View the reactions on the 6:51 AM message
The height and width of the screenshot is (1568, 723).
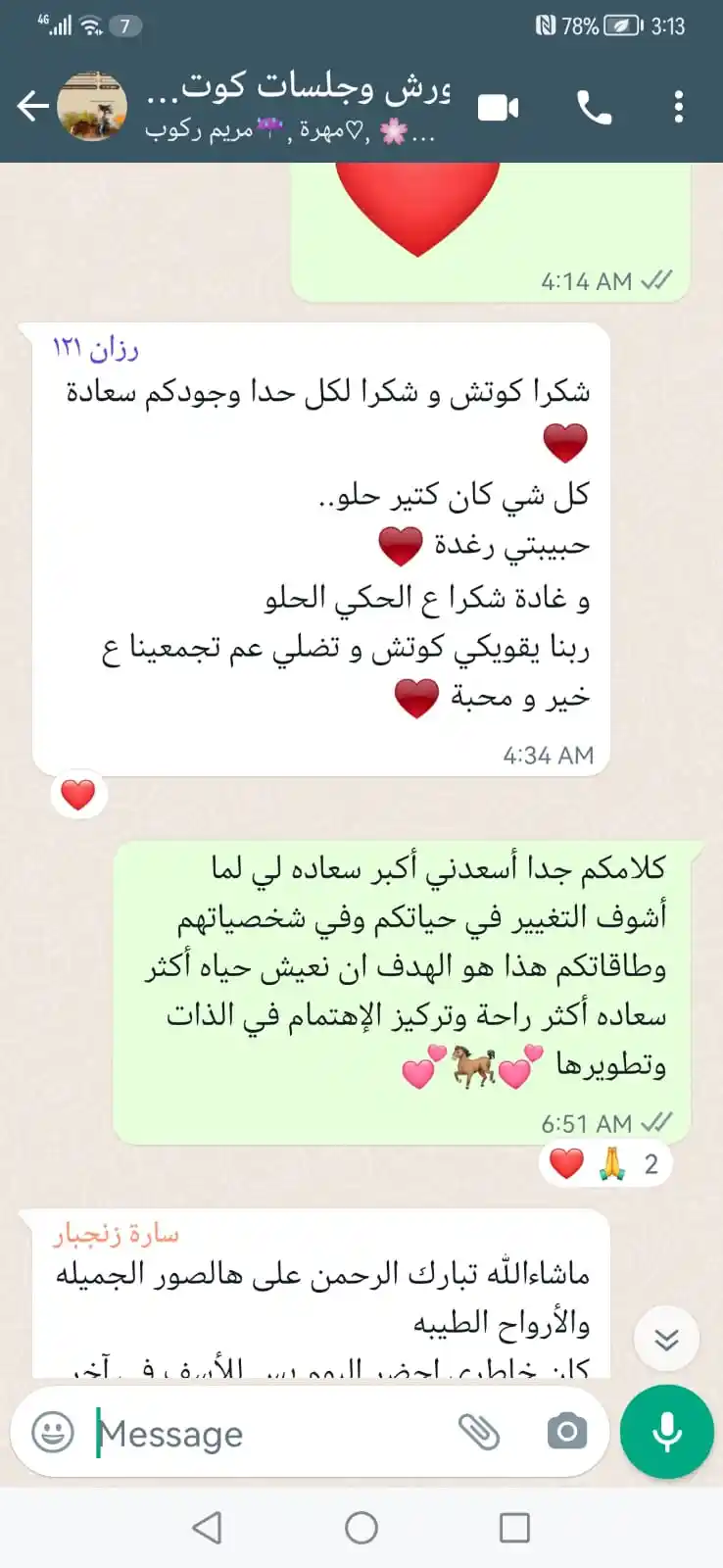[605, 1164]
